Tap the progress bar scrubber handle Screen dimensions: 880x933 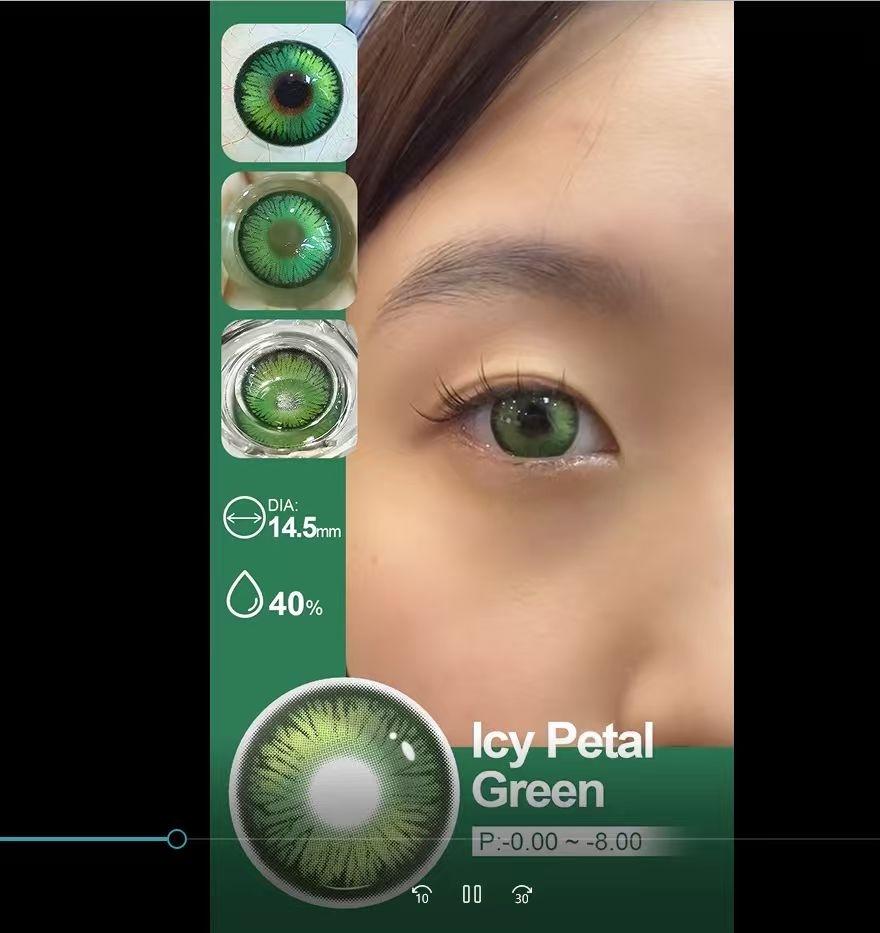tap(177, 839)
